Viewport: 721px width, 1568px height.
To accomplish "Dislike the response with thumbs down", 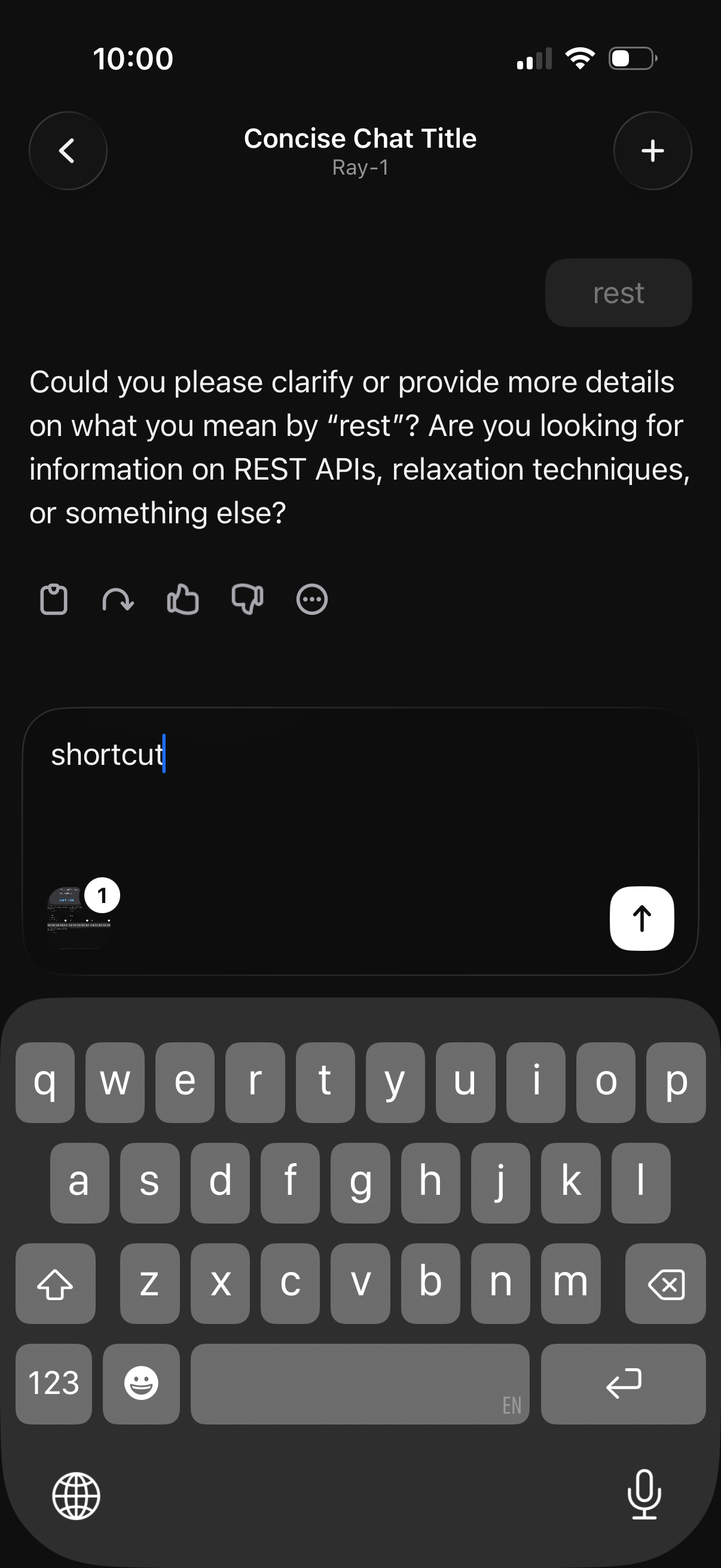I will click(247, 600).
